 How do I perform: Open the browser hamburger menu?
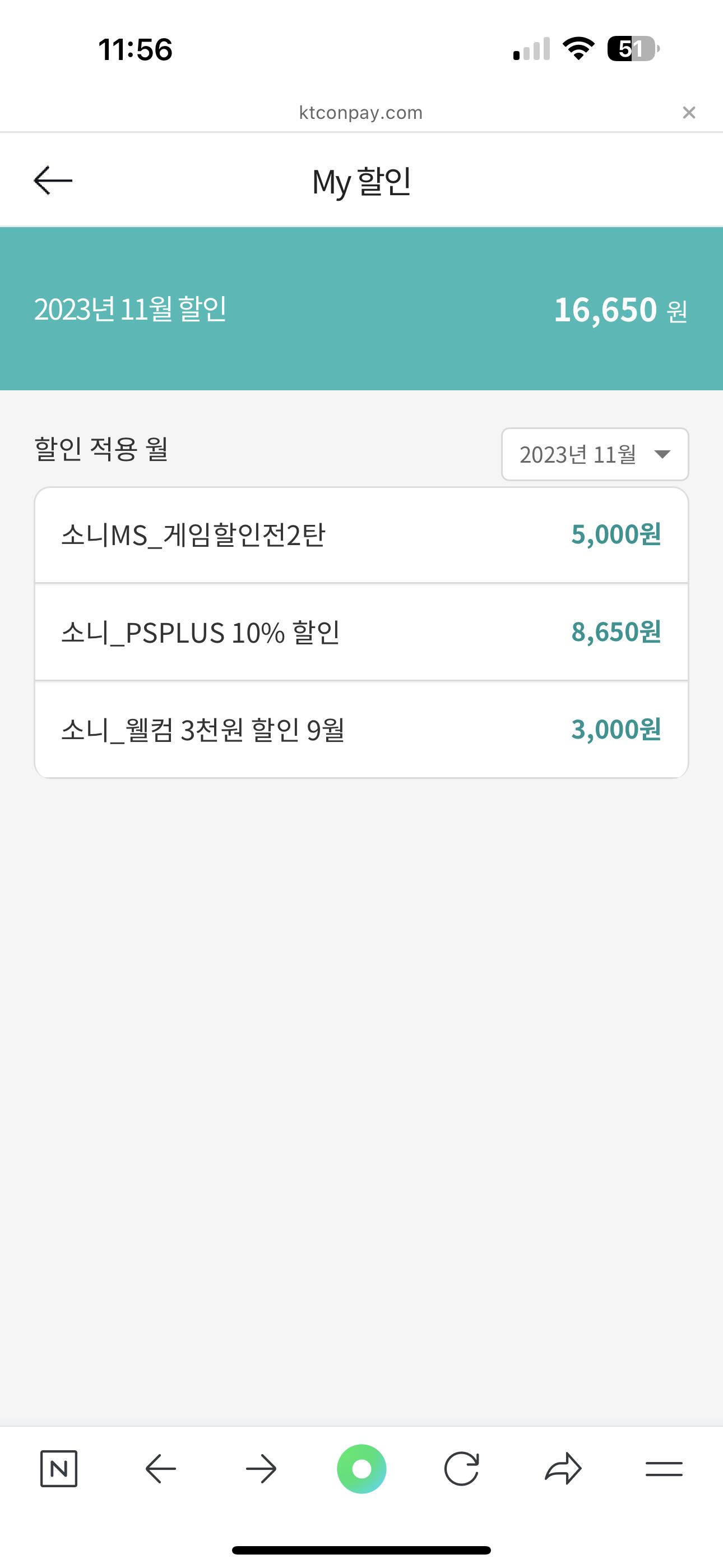664,1469
